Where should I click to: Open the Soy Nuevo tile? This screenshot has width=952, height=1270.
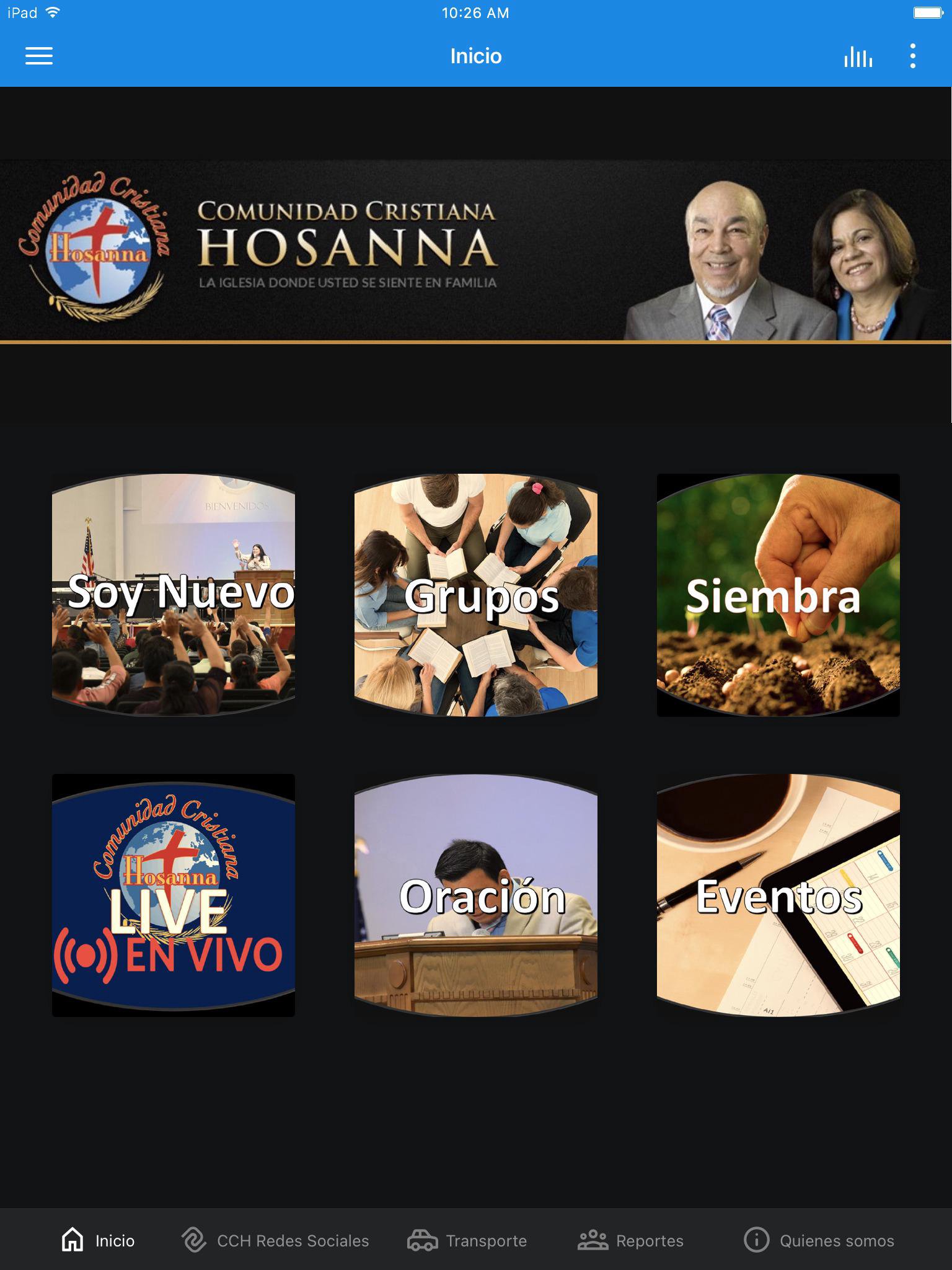(x=174, y=595)
